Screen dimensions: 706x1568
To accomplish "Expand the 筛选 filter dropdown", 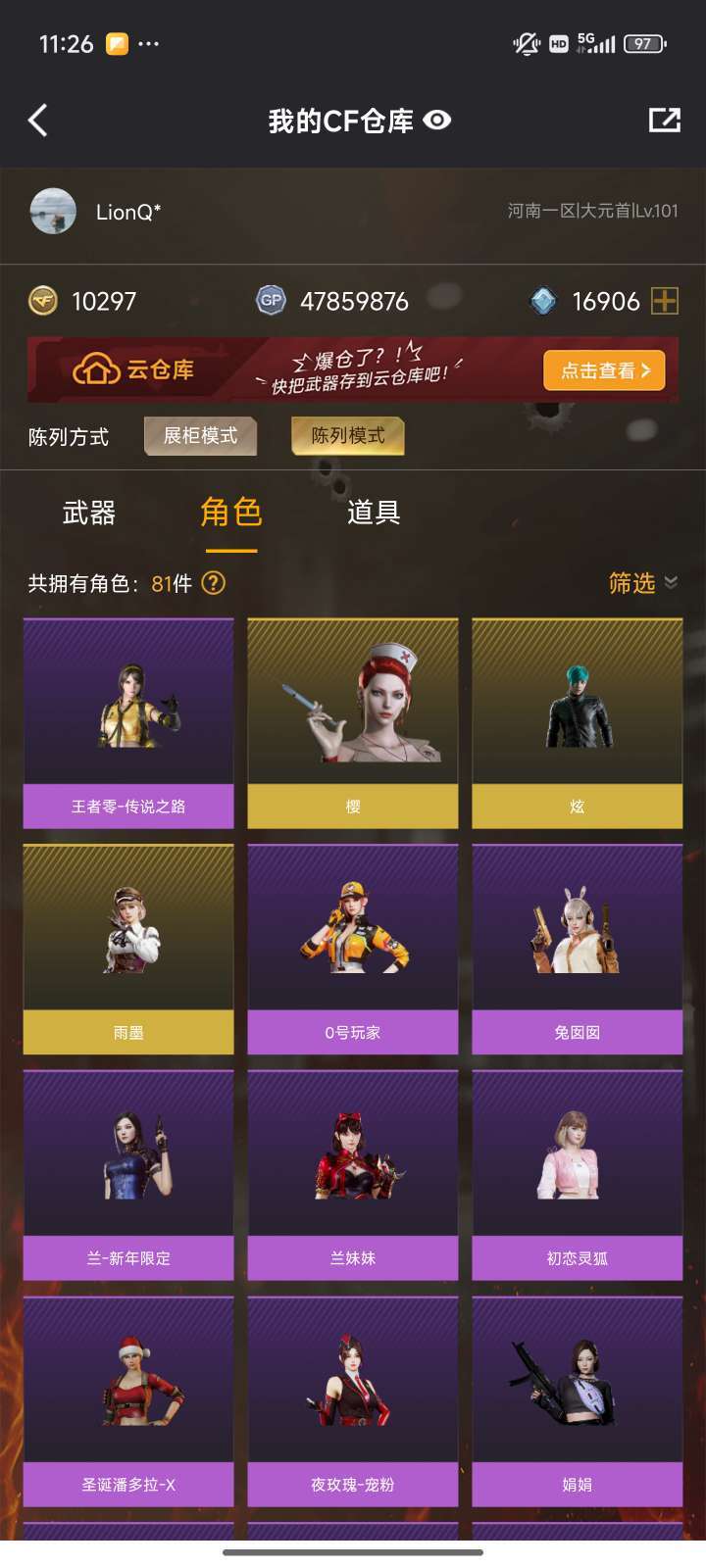I will tap(643, 583).
